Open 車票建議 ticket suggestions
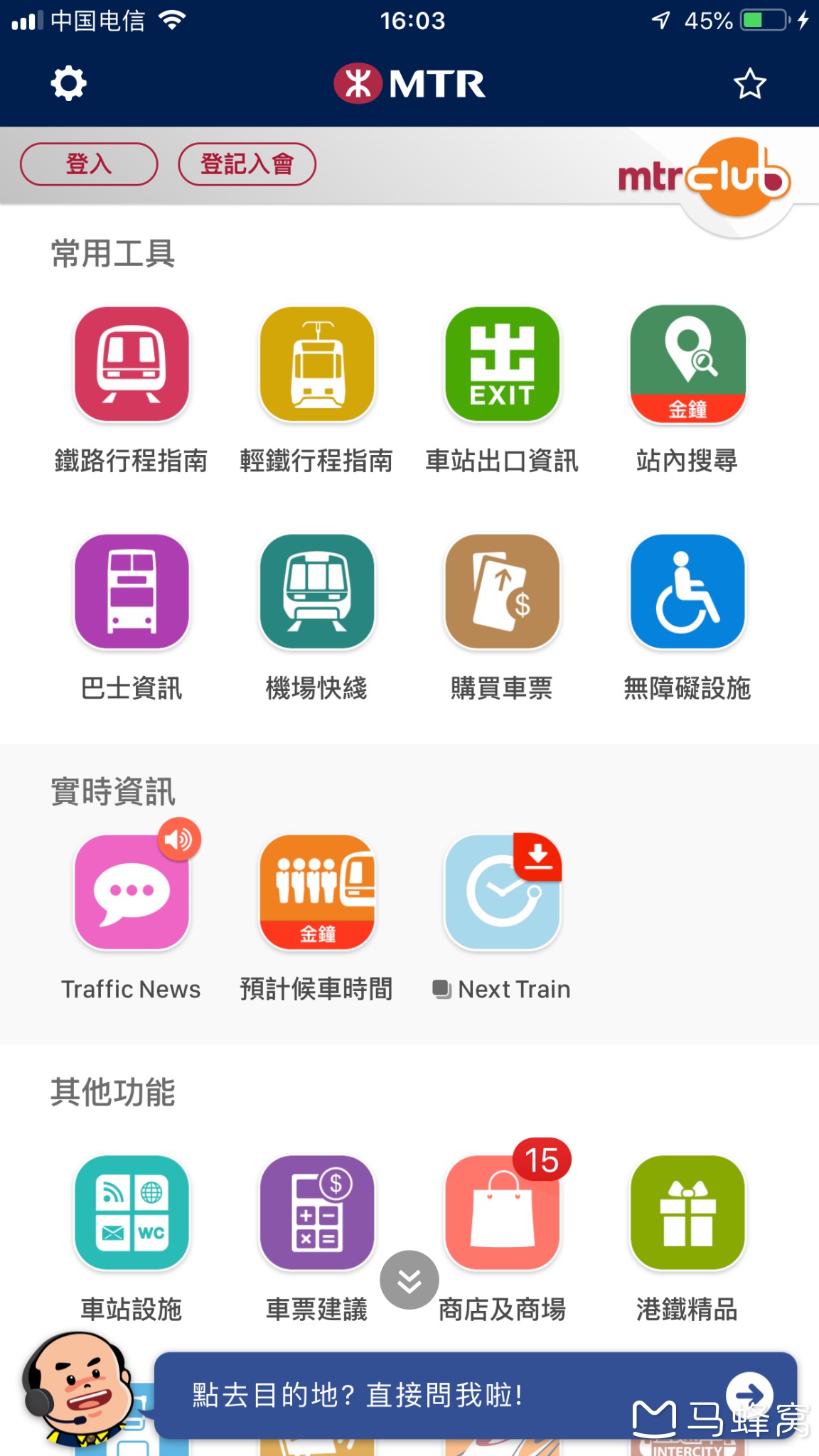The width and height of the screenshot is (819, 1456). click(x=317, y=1213)
